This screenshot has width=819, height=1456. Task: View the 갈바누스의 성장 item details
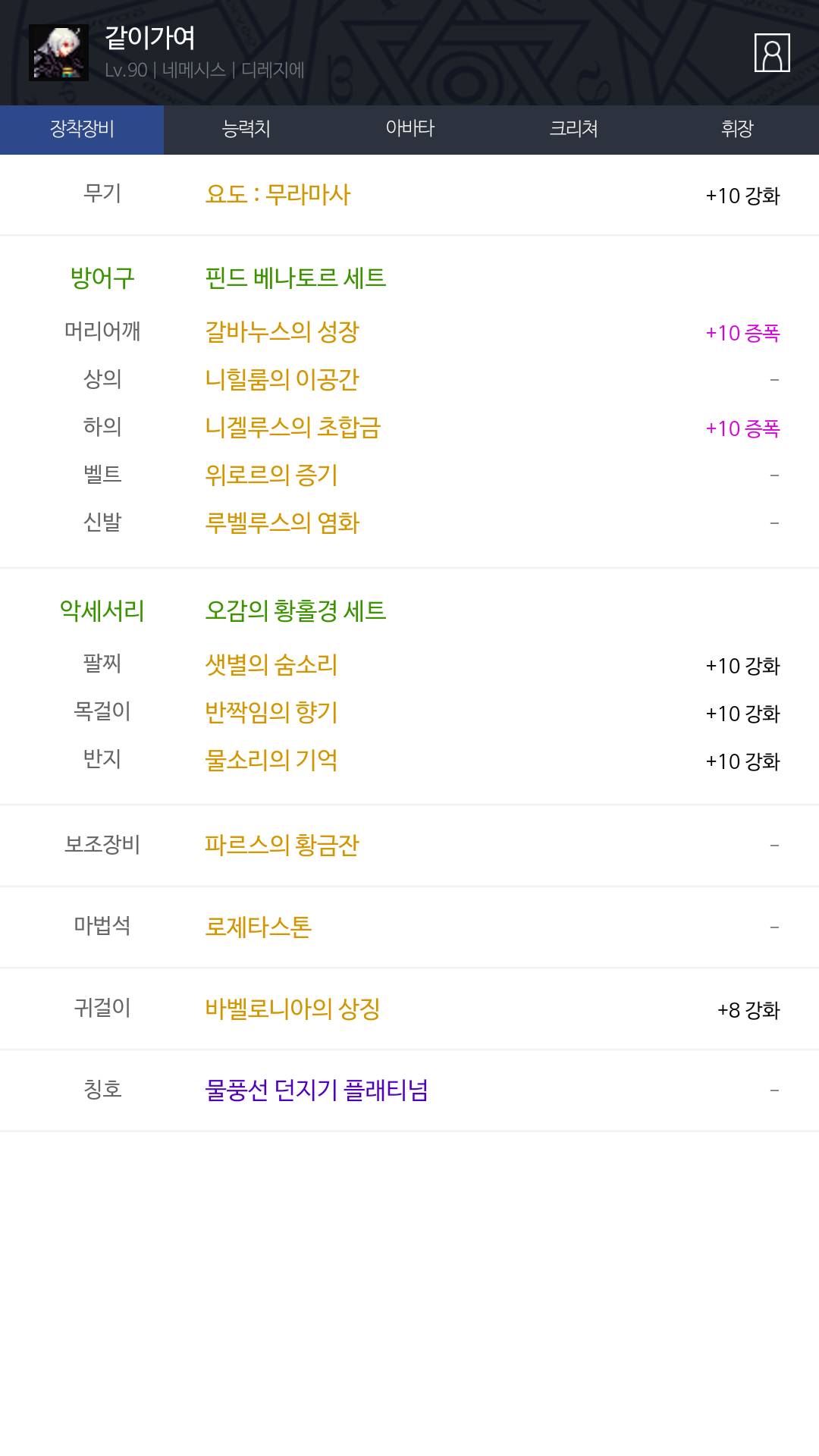pyautogui.click(x=282, y=332)
